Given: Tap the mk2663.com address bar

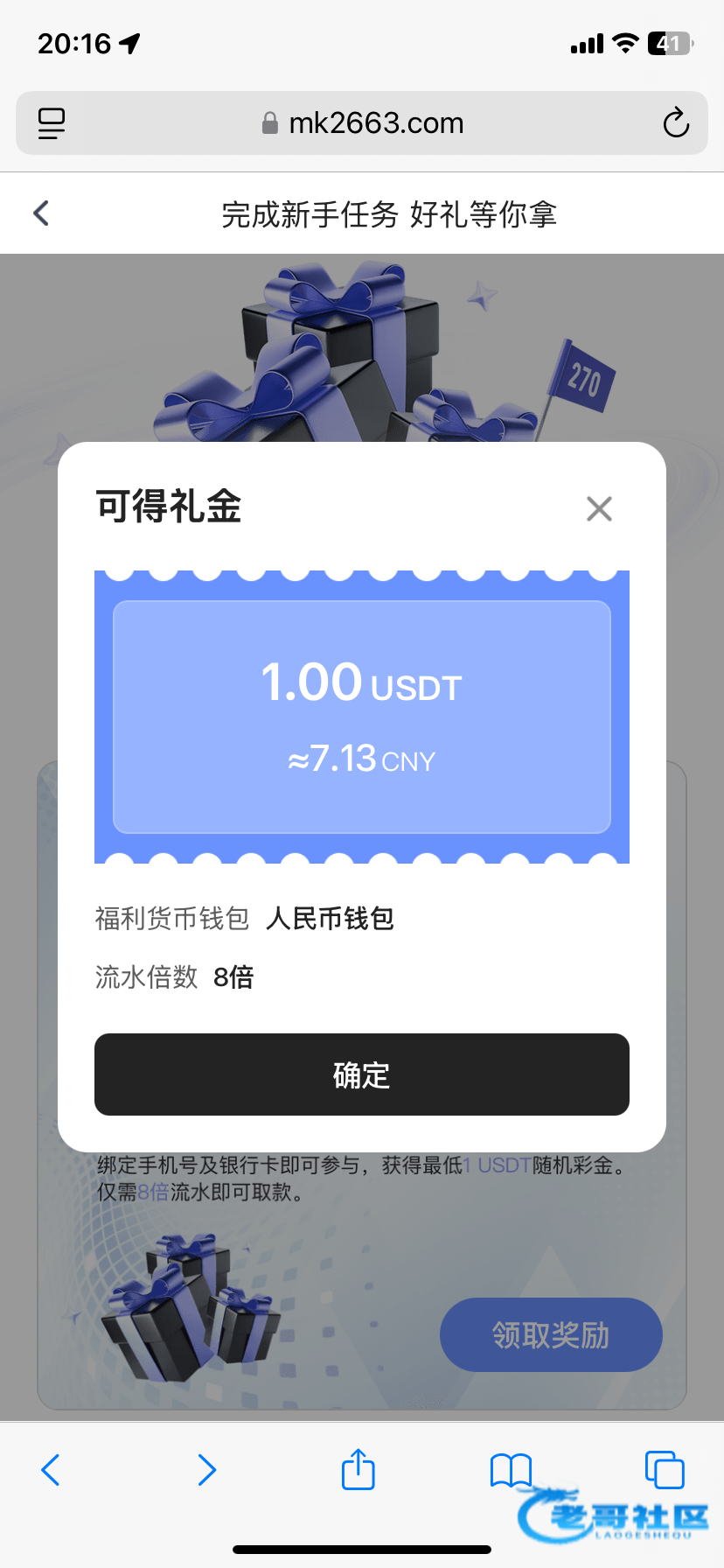Looking at the screenshot, I should pyautogui.click(x=362, y=123).
